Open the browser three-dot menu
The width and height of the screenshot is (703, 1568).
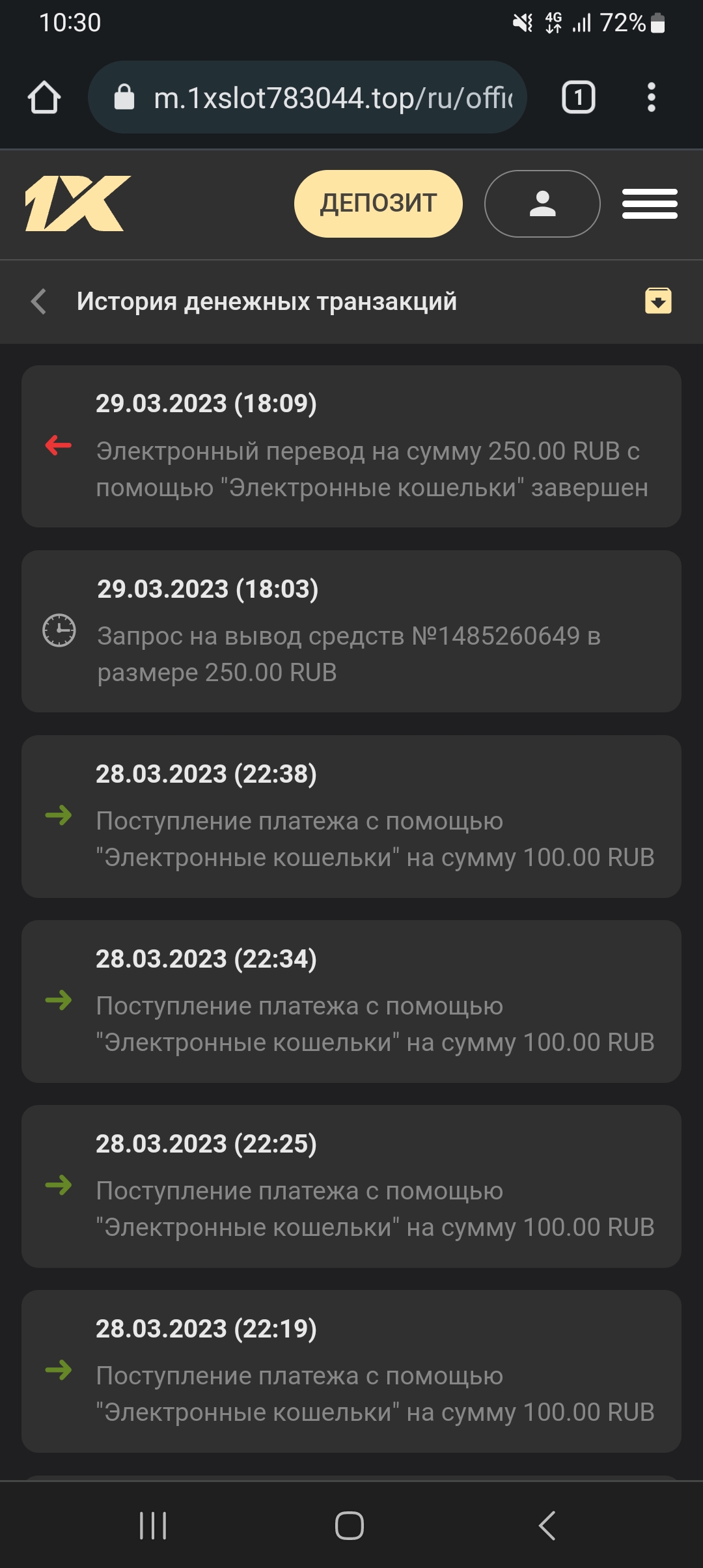click(650, 96)
